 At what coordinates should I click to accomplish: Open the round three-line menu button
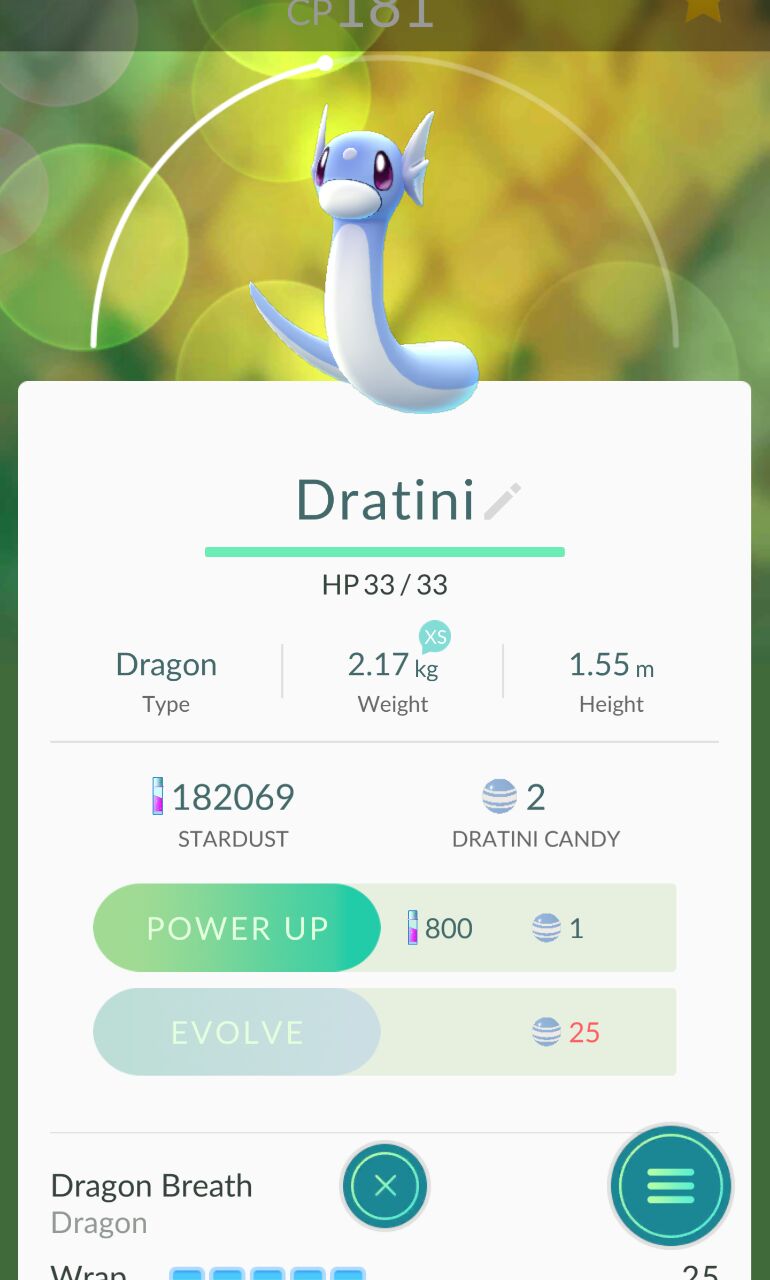coord(671,1186)
